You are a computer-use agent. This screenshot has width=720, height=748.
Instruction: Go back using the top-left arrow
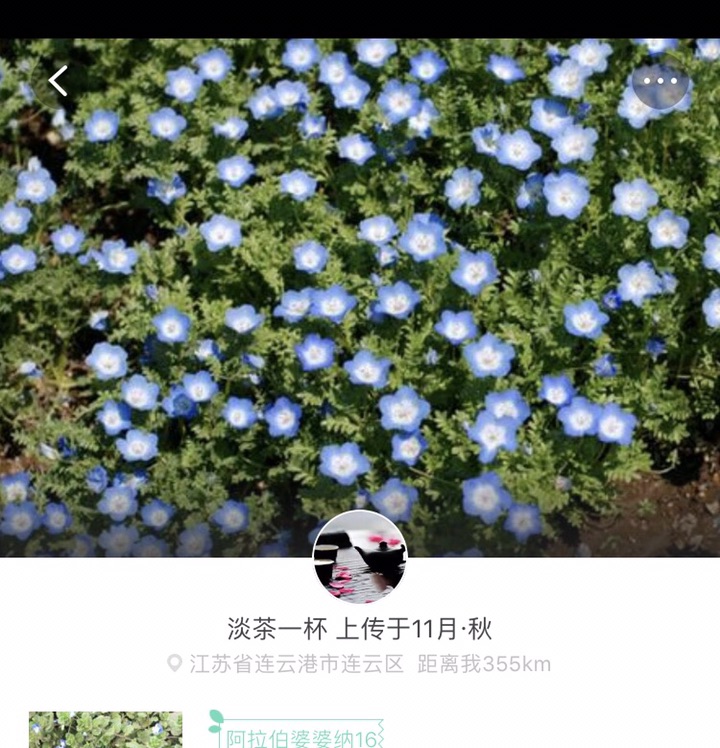(x=58, y=81)
